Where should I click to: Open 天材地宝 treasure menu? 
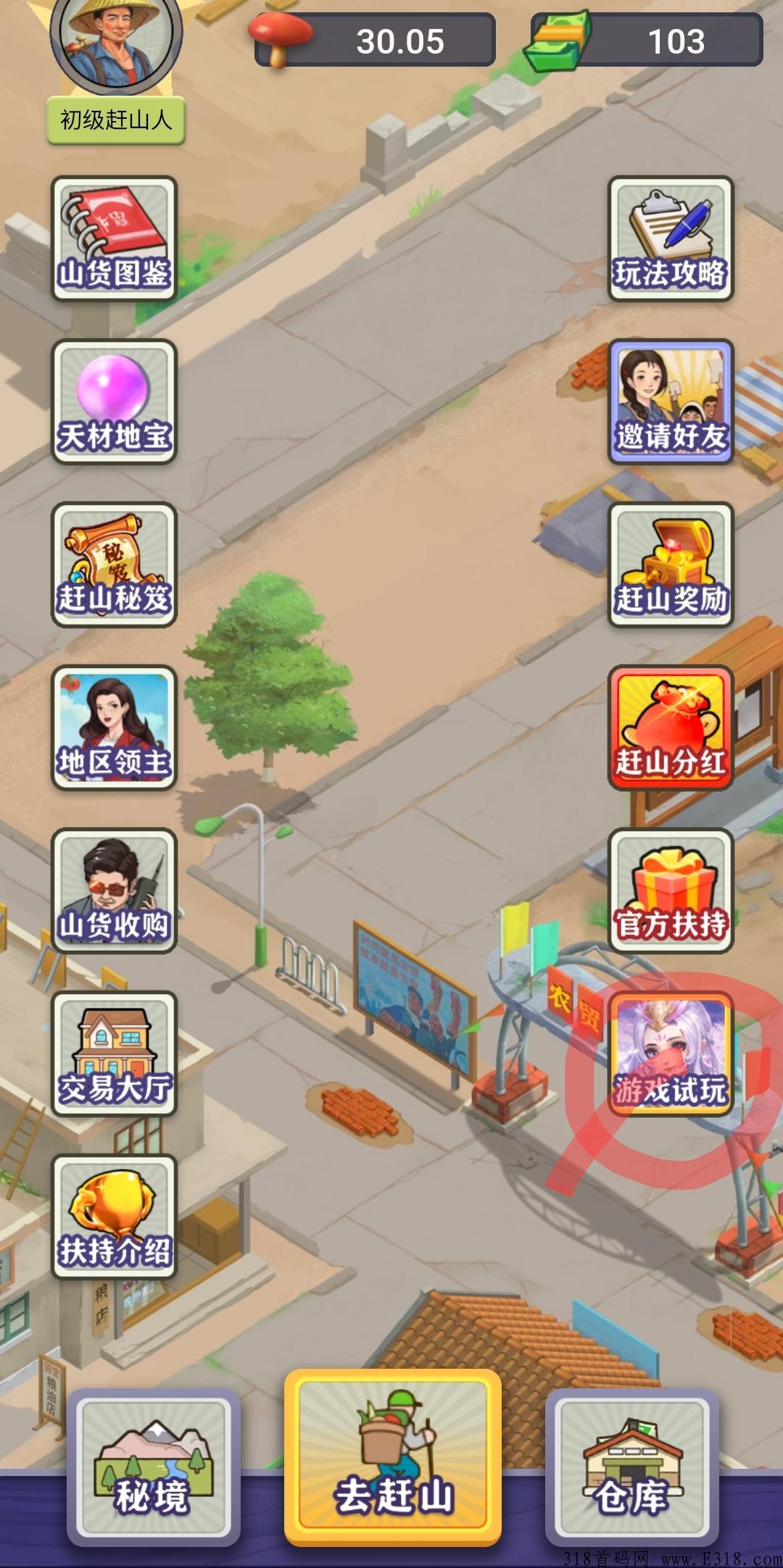pos(114,401)
